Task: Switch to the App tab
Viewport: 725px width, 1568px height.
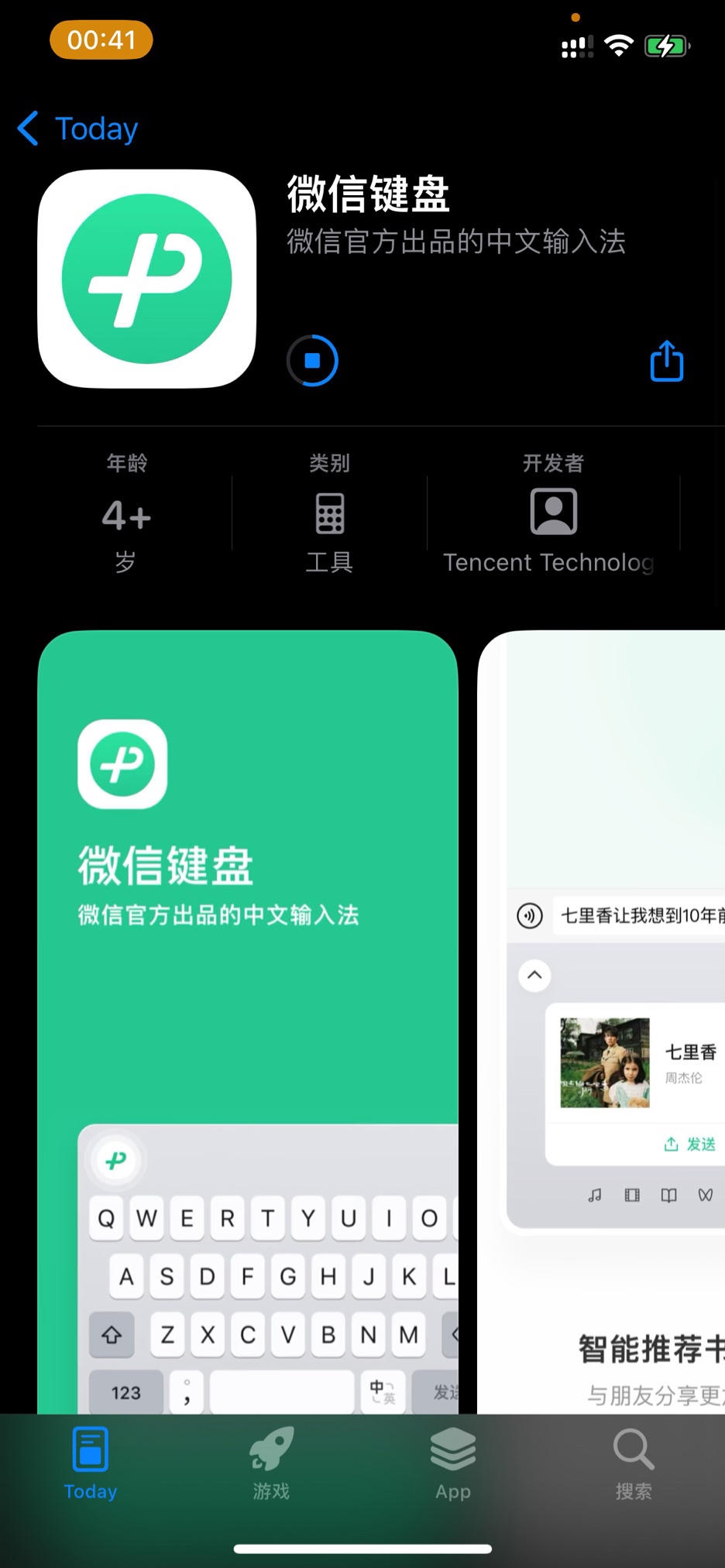Action: (453, 1463)
